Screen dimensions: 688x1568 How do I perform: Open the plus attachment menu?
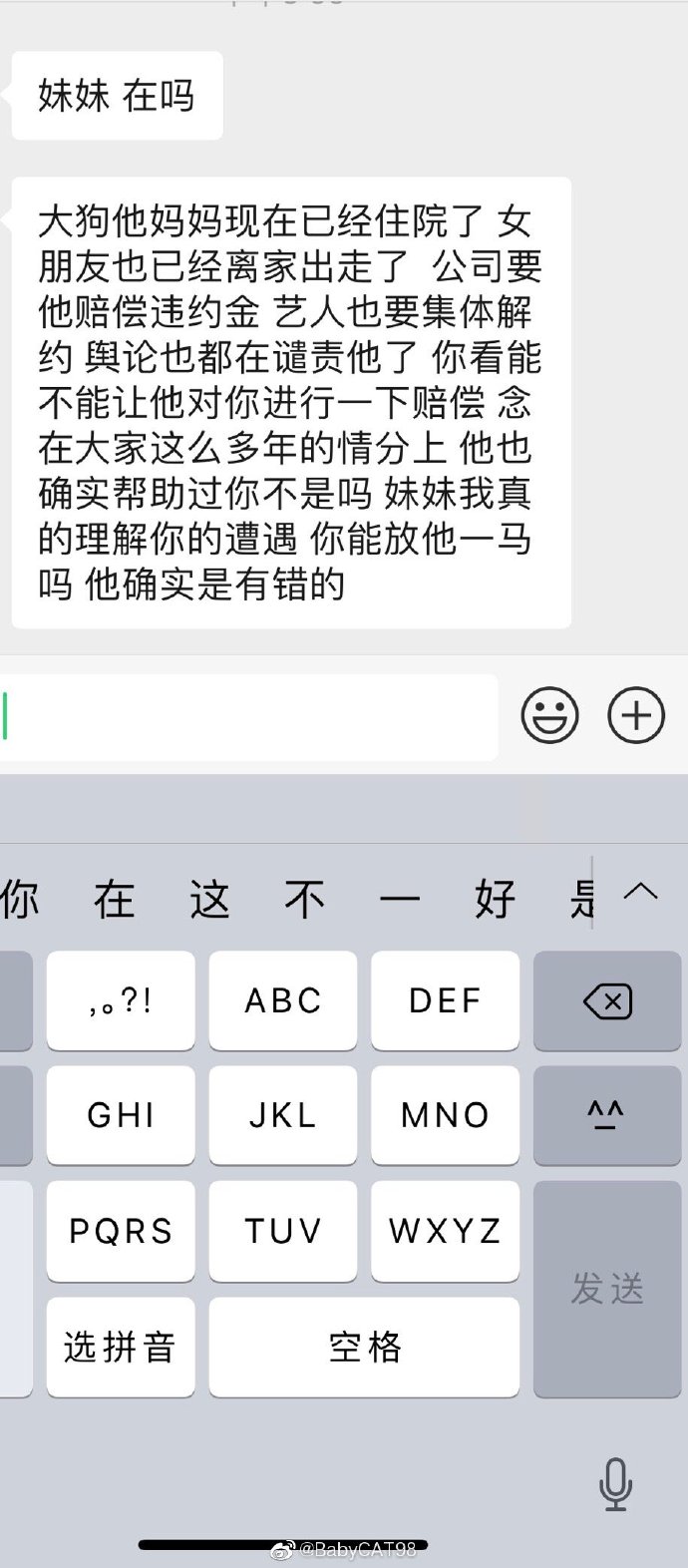[636, 715]
